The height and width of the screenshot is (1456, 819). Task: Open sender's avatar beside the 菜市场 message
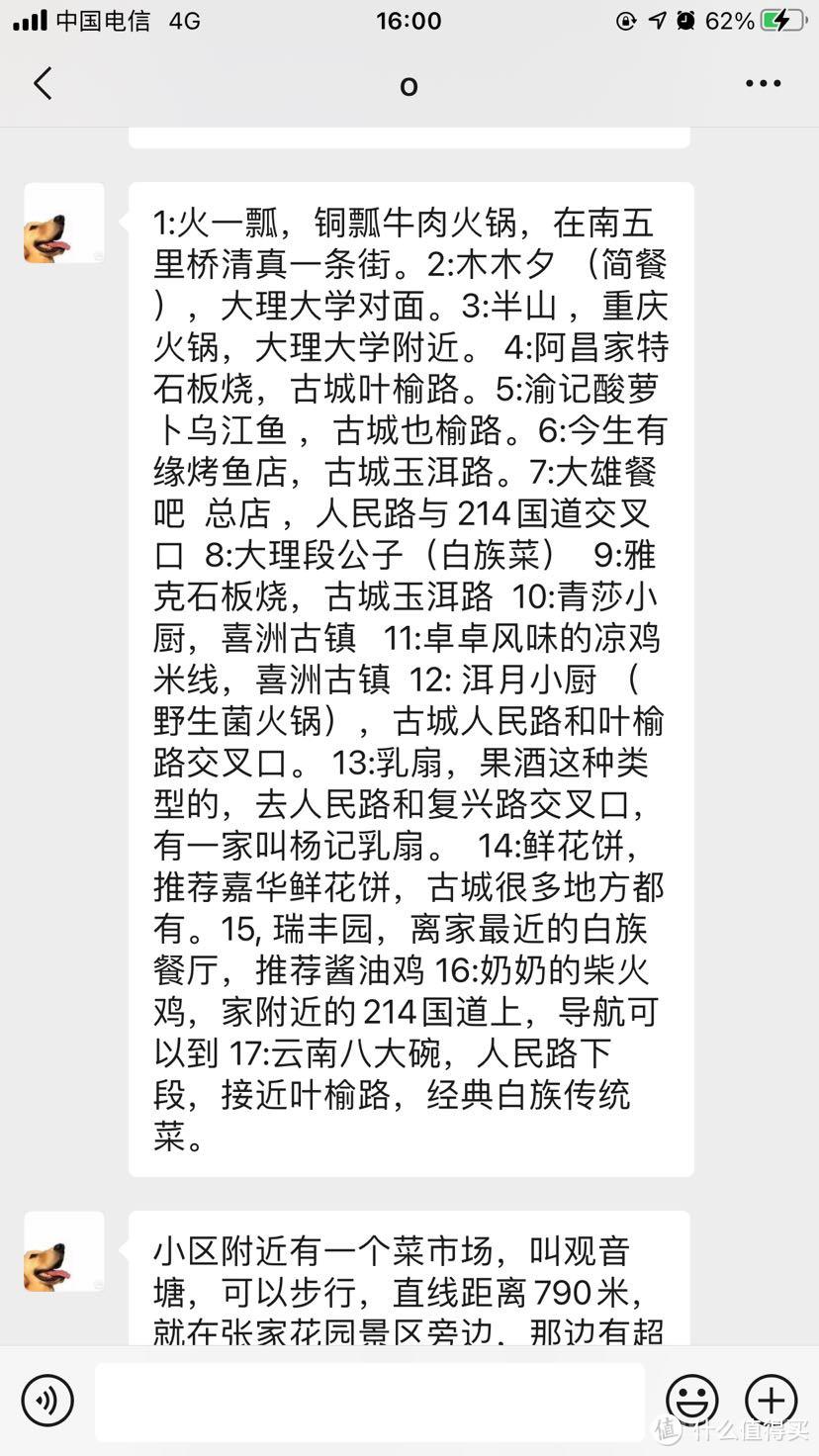pos(64,1251)
